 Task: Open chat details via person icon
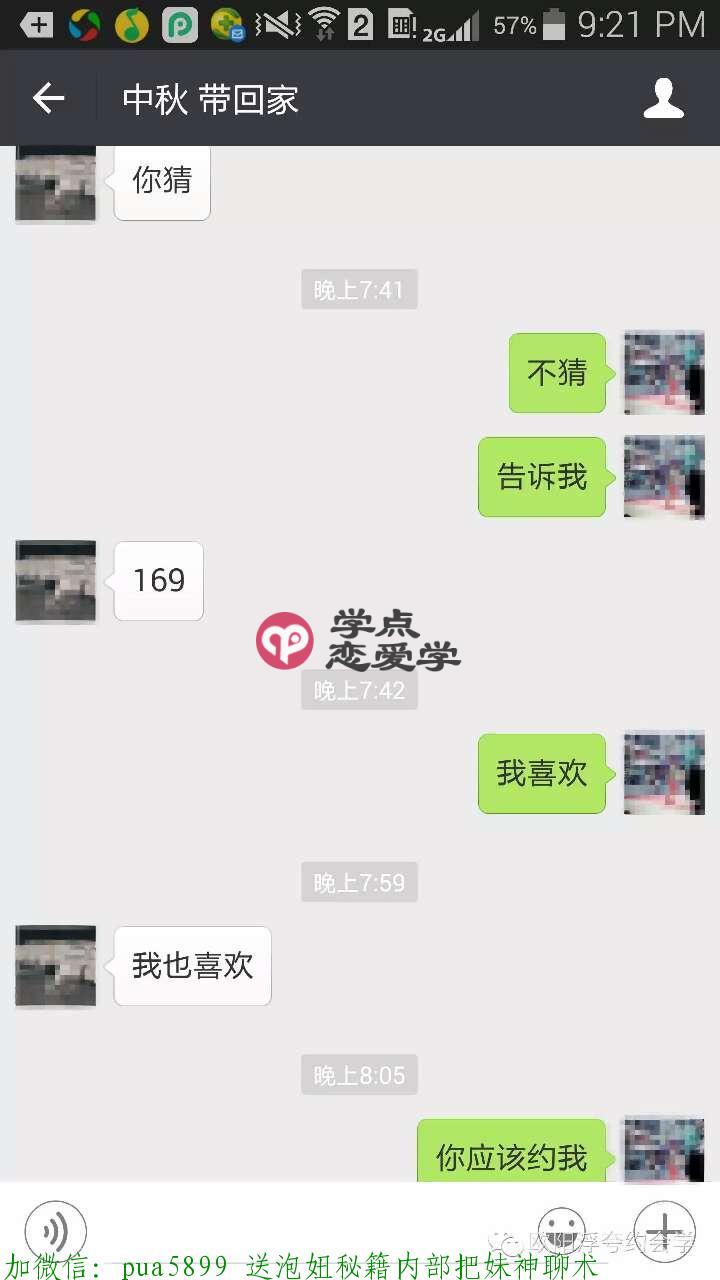[x=663, y=97]
